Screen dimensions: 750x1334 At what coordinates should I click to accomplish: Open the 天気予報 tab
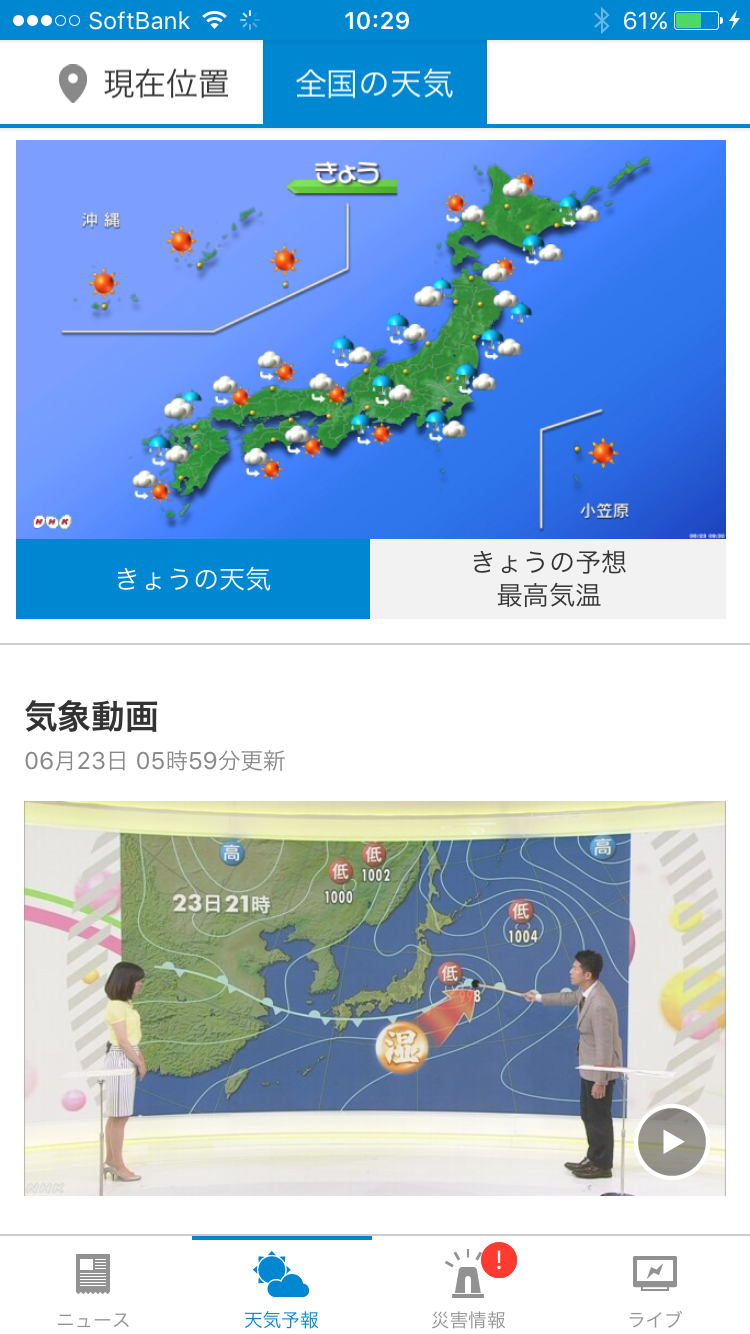pyautogui.click(x=281, y=1288)
